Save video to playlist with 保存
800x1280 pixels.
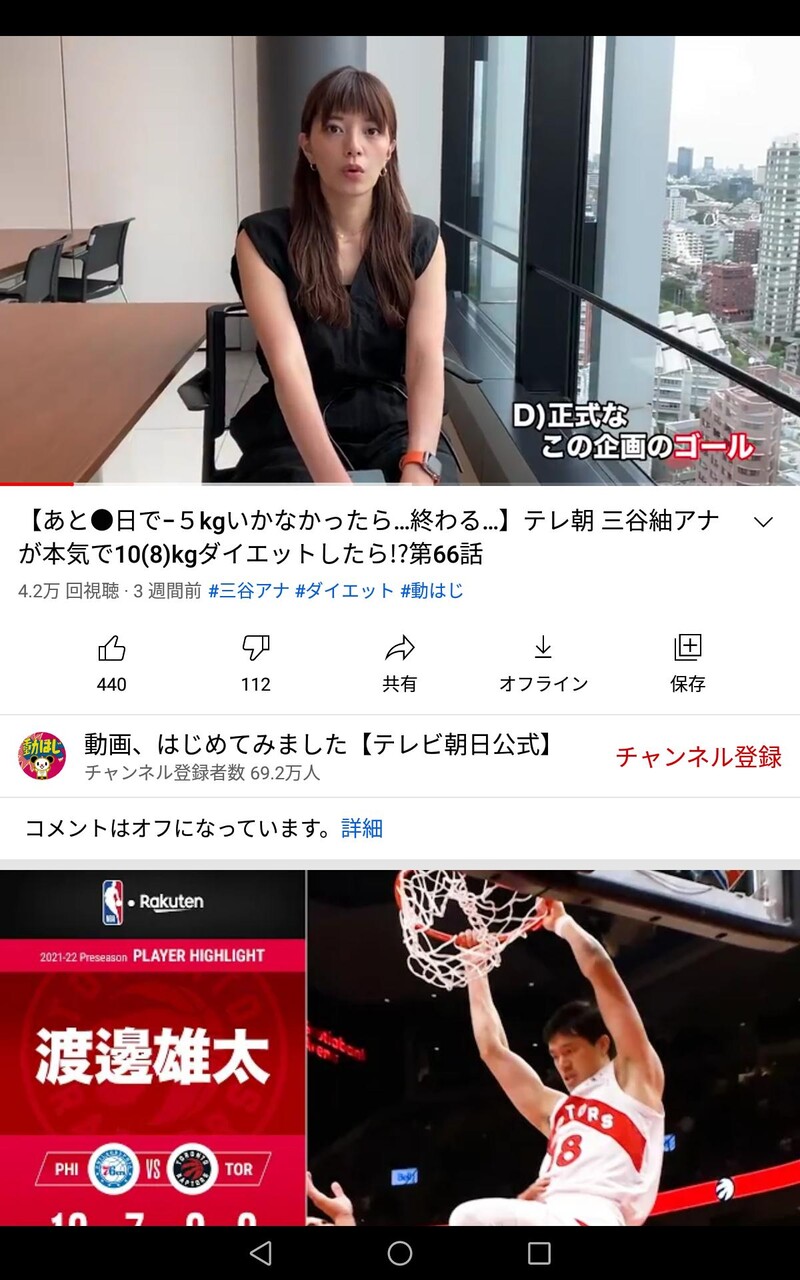(688, 663)
